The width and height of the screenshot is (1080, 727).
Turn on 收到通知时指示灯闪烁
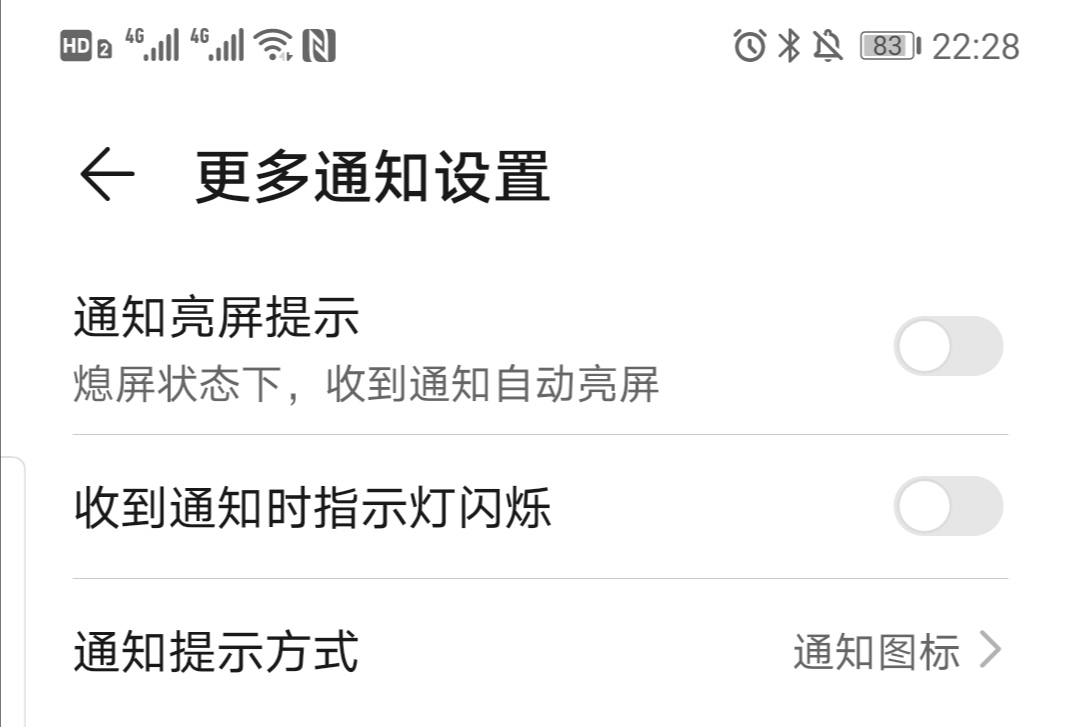947,507
